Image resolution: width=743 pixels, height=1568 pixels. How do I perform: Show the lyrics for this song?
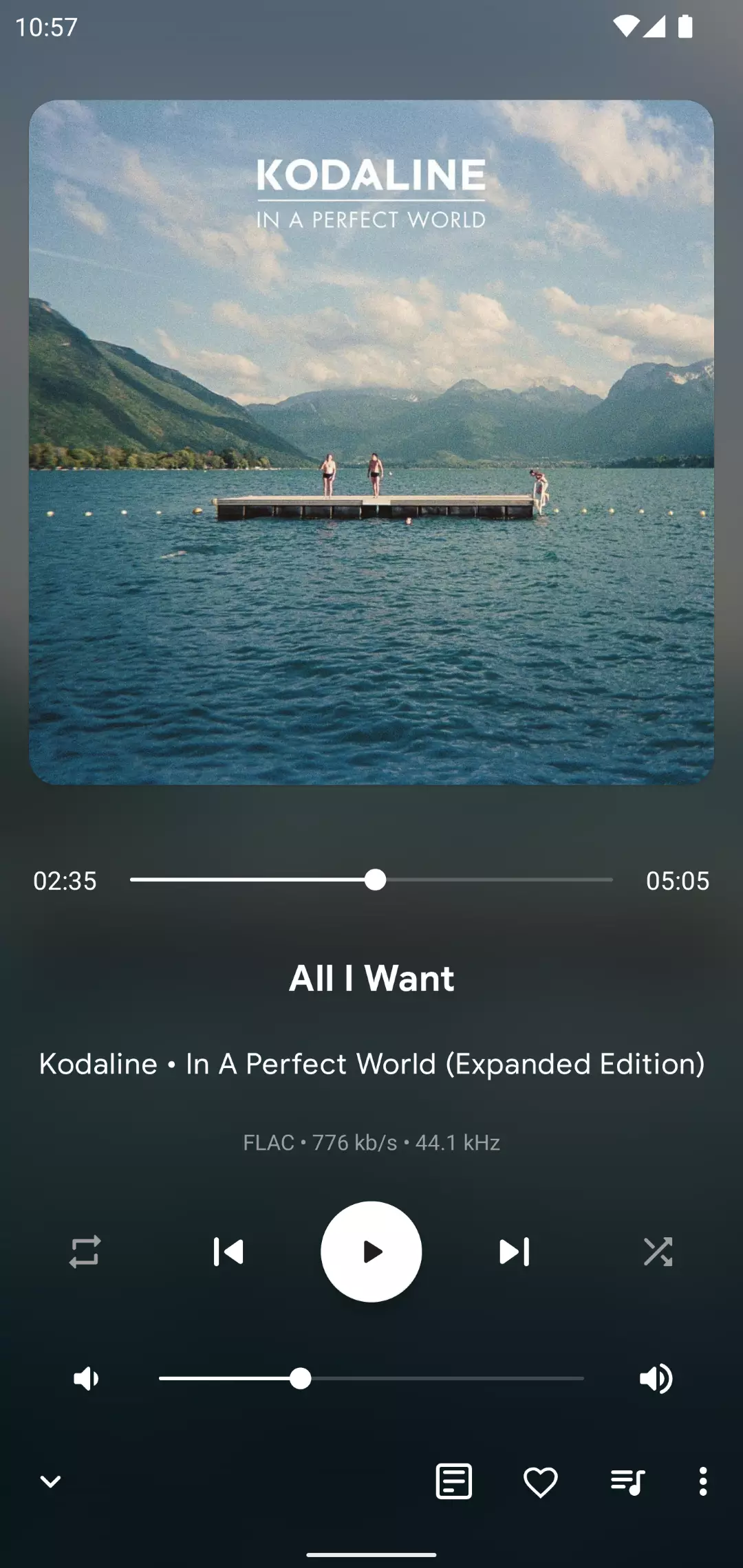click(454, 1481)
